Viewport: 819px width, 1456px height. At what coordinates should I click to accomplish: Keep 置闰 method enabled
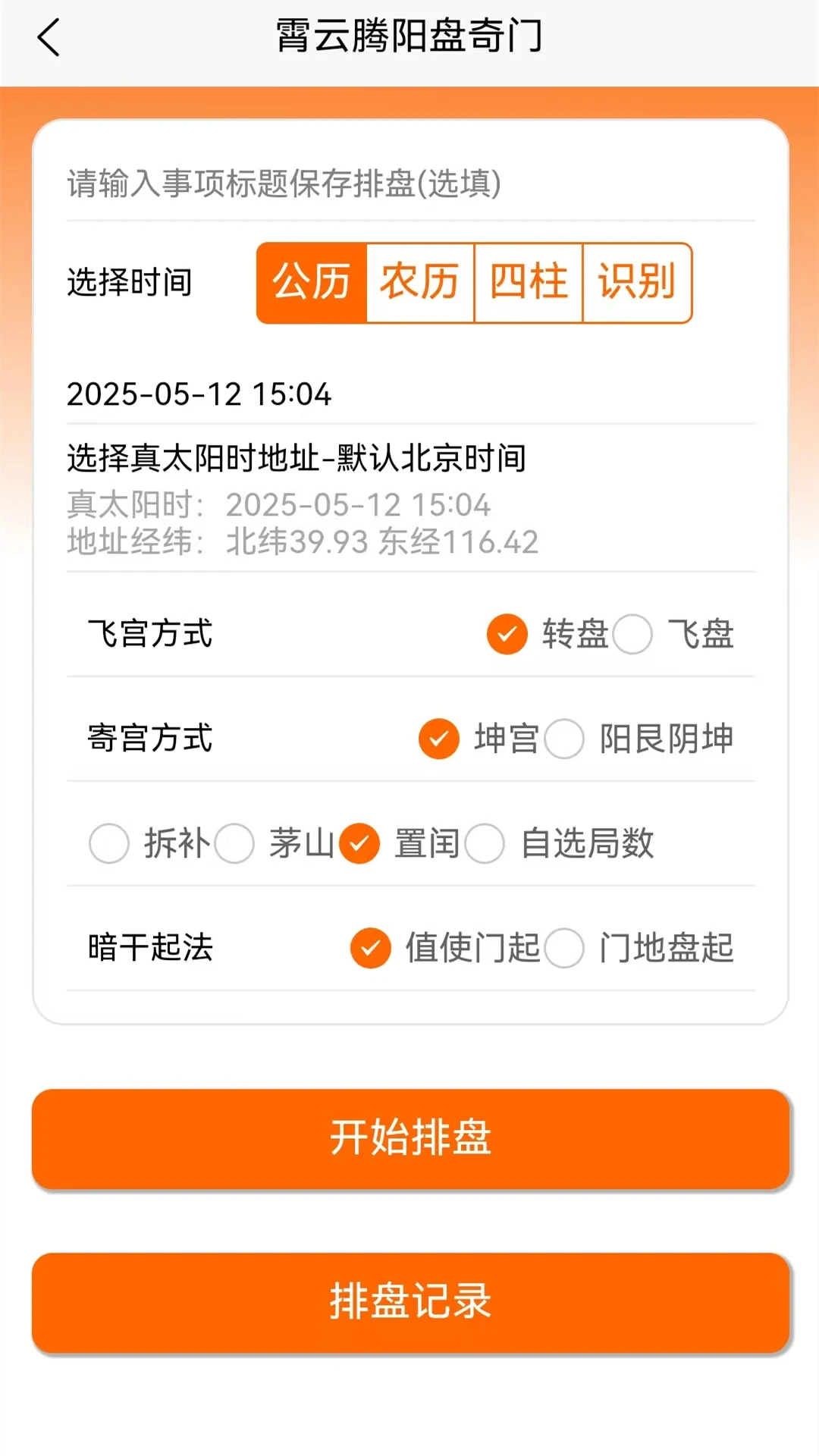click(359, 843)
